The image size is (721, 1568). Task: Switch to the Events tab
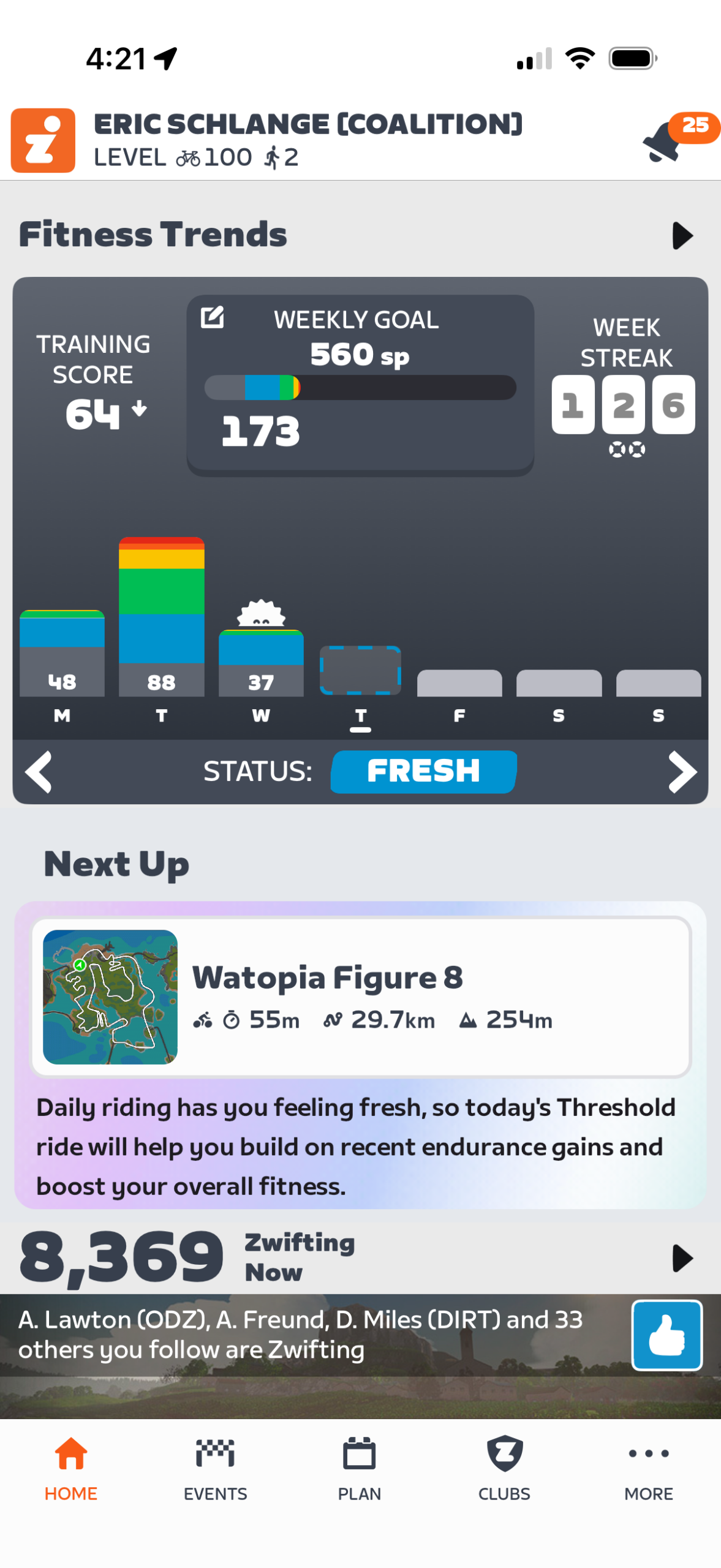[216, 1467]
